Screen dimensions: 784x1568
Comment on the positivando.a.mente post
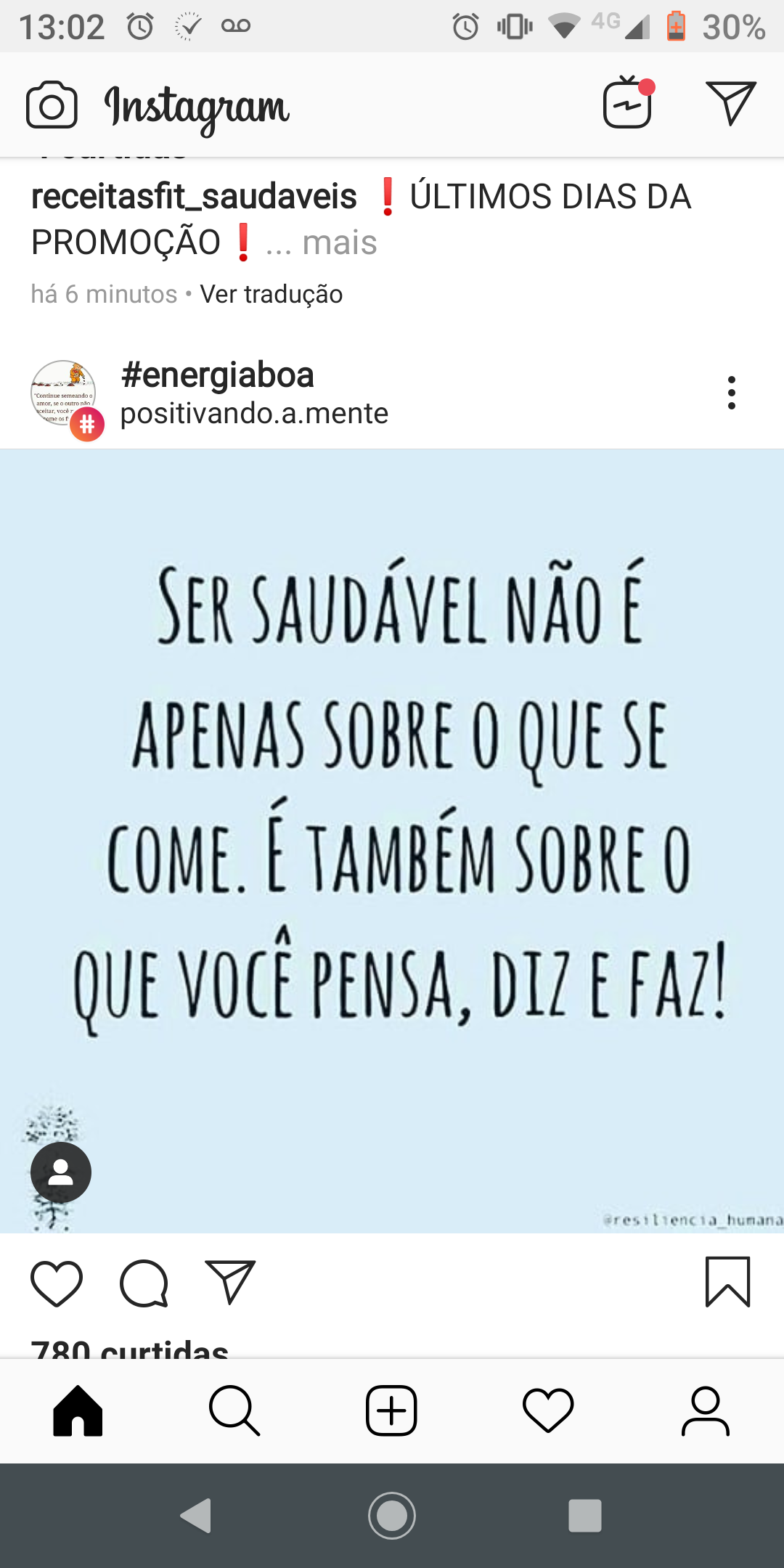[x=144, y=1283]
